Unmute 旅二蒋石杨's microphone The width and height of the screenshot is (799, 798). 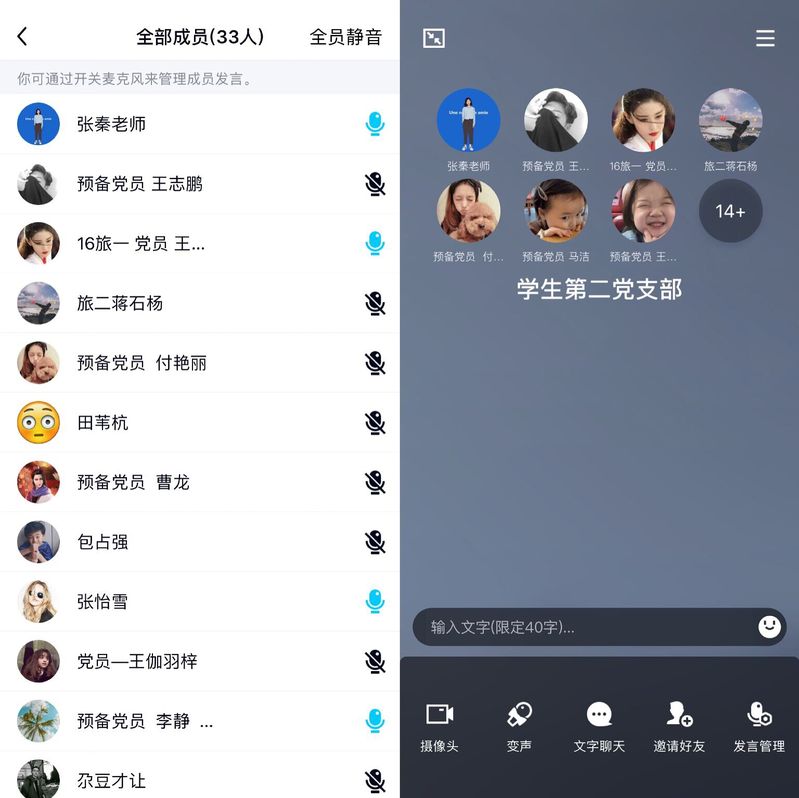pos(375,303)
